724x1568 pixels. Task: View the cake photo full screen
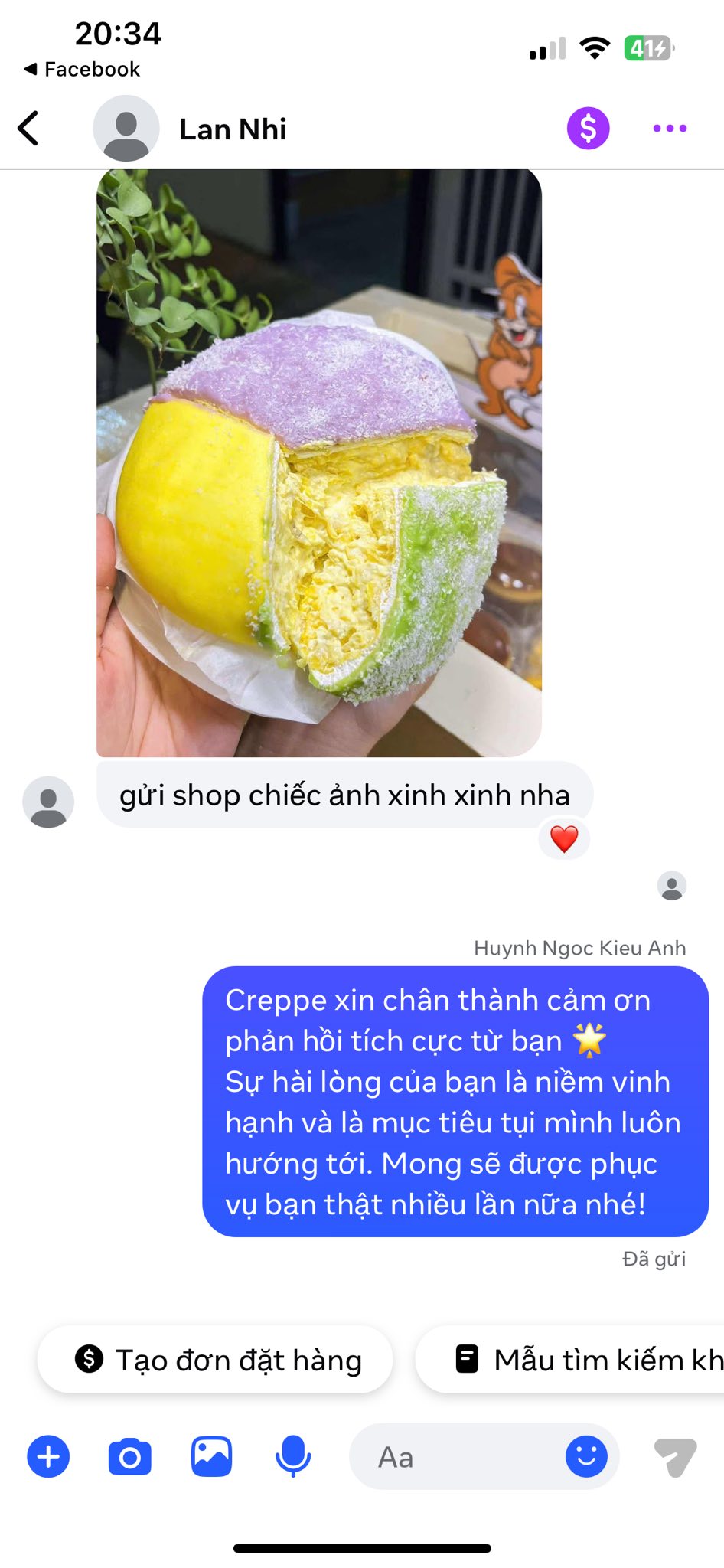coord(319,462)
